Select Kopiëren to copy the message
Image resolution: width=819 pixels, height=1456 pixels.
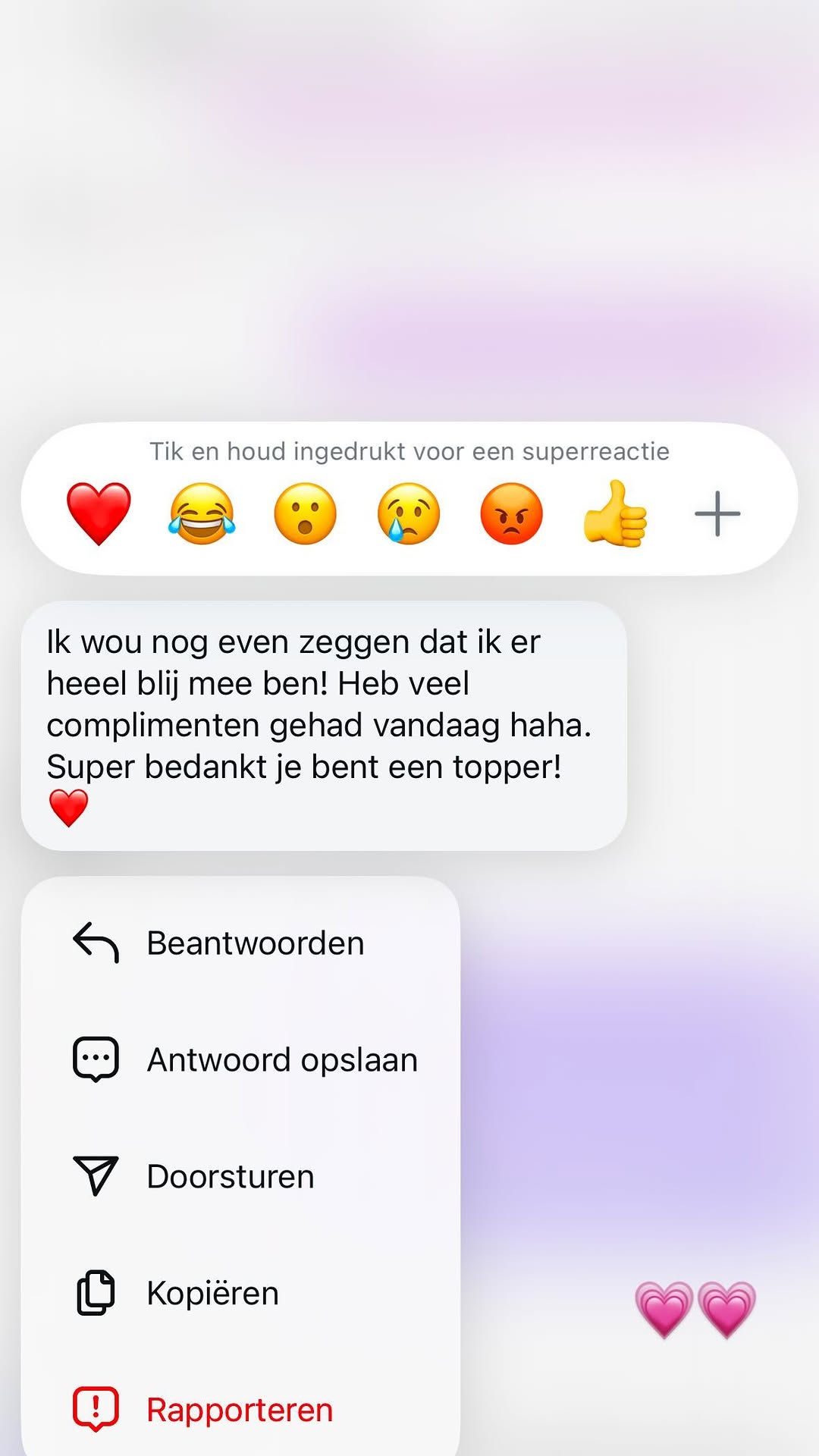pyautogui.click(x=212, y=1293)
